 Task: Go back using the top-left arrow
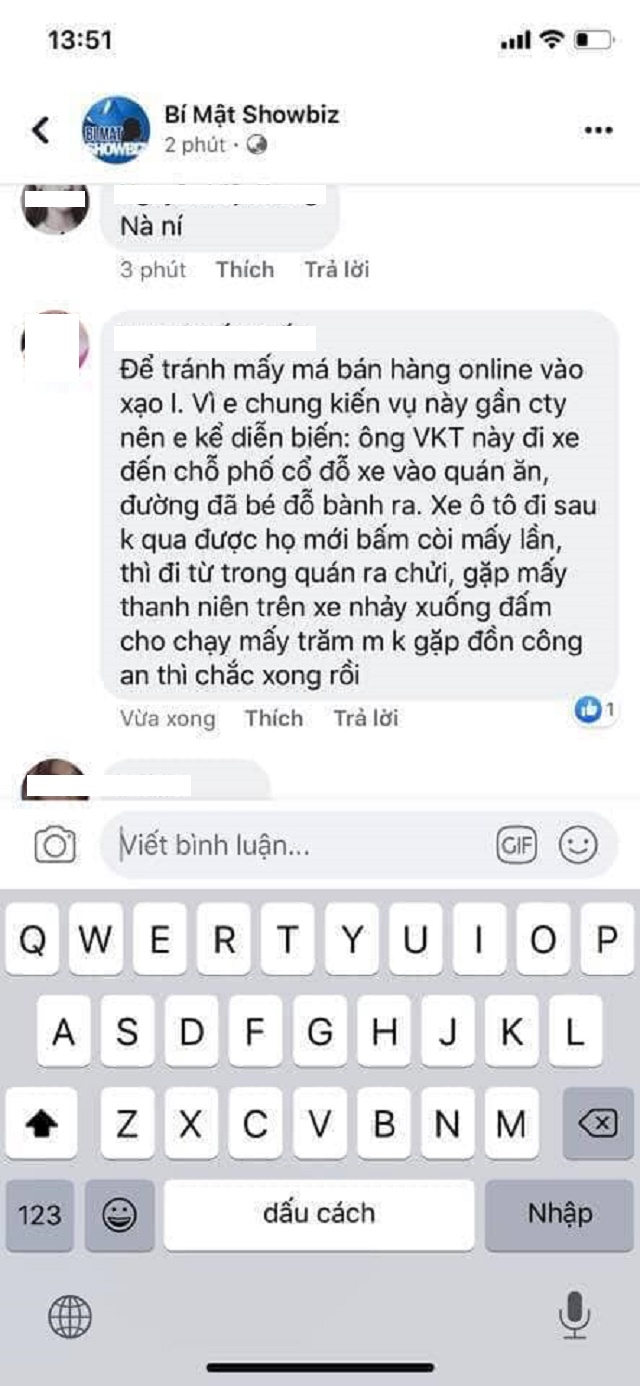click(41, 130)
